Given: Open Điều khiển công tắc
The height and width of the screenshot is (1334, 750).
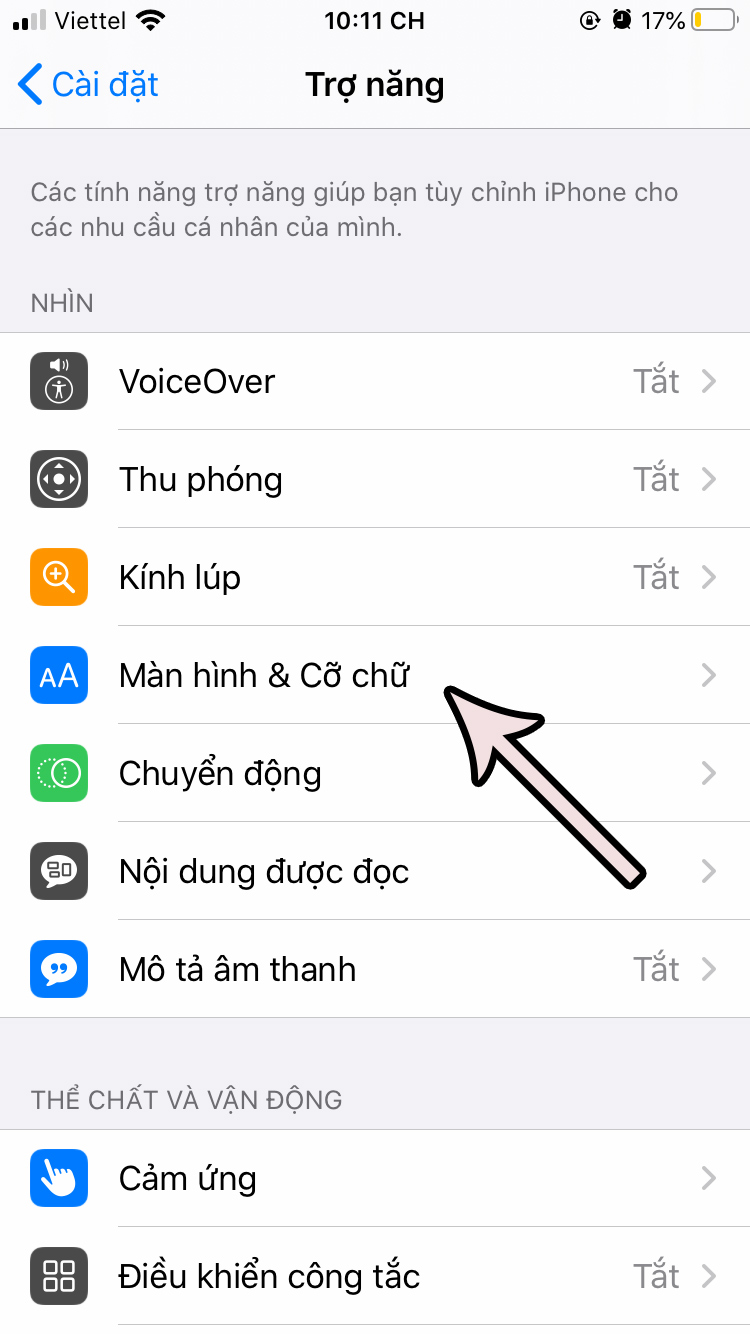Looking at the screenshot, I should pos(375,1276).
